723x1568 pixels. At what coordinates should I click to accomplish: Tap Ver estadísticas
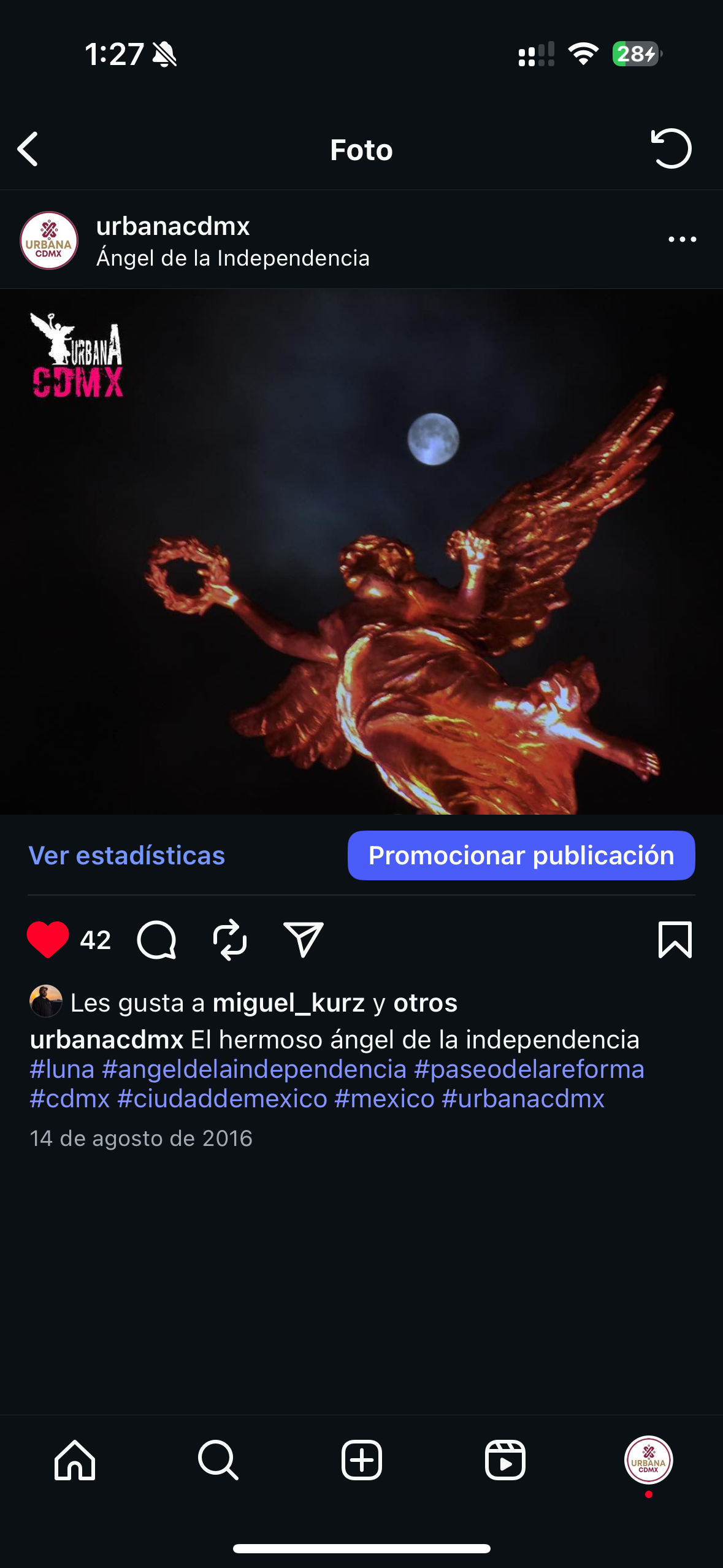click(127, 855)
